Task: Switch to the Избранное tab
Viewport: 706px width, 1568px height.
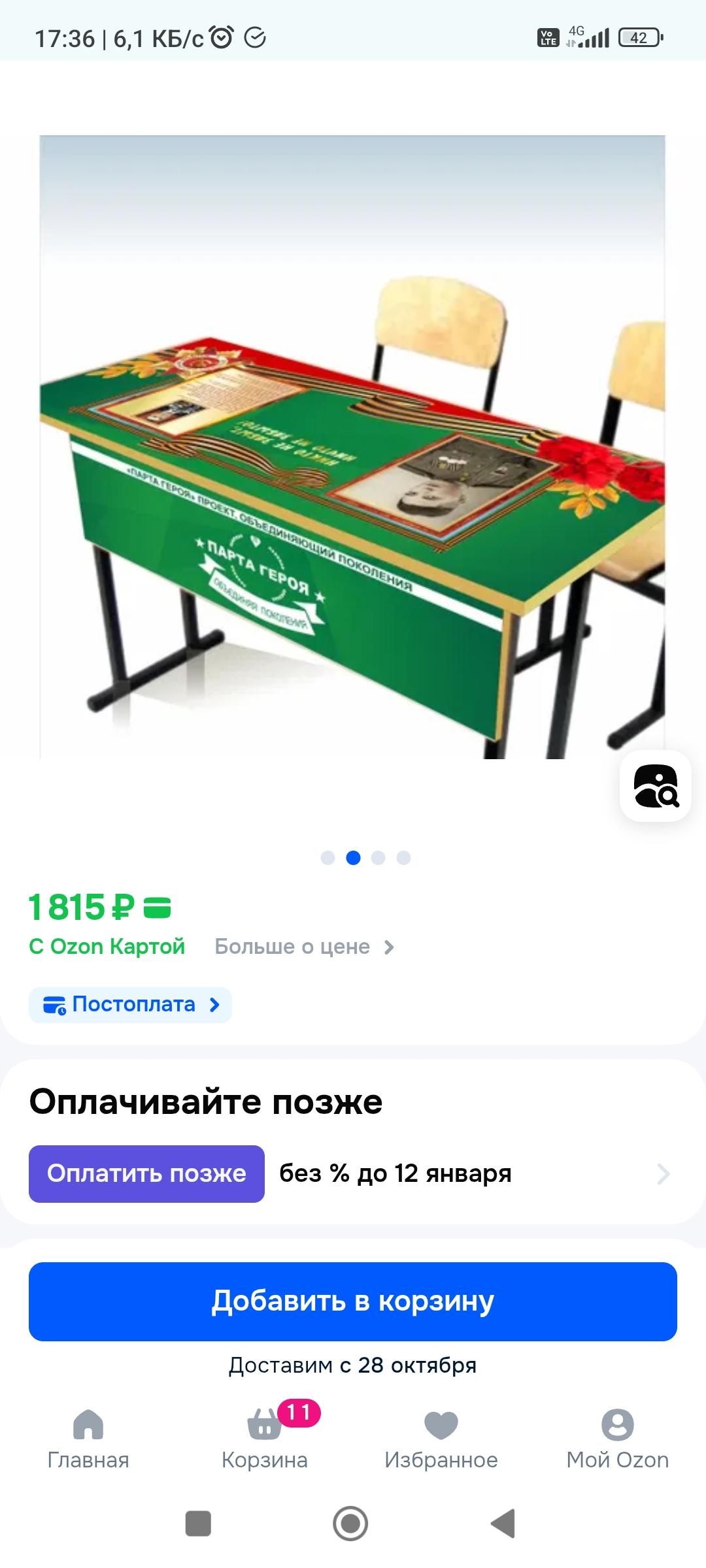Action: click(x=441, y=1439)
